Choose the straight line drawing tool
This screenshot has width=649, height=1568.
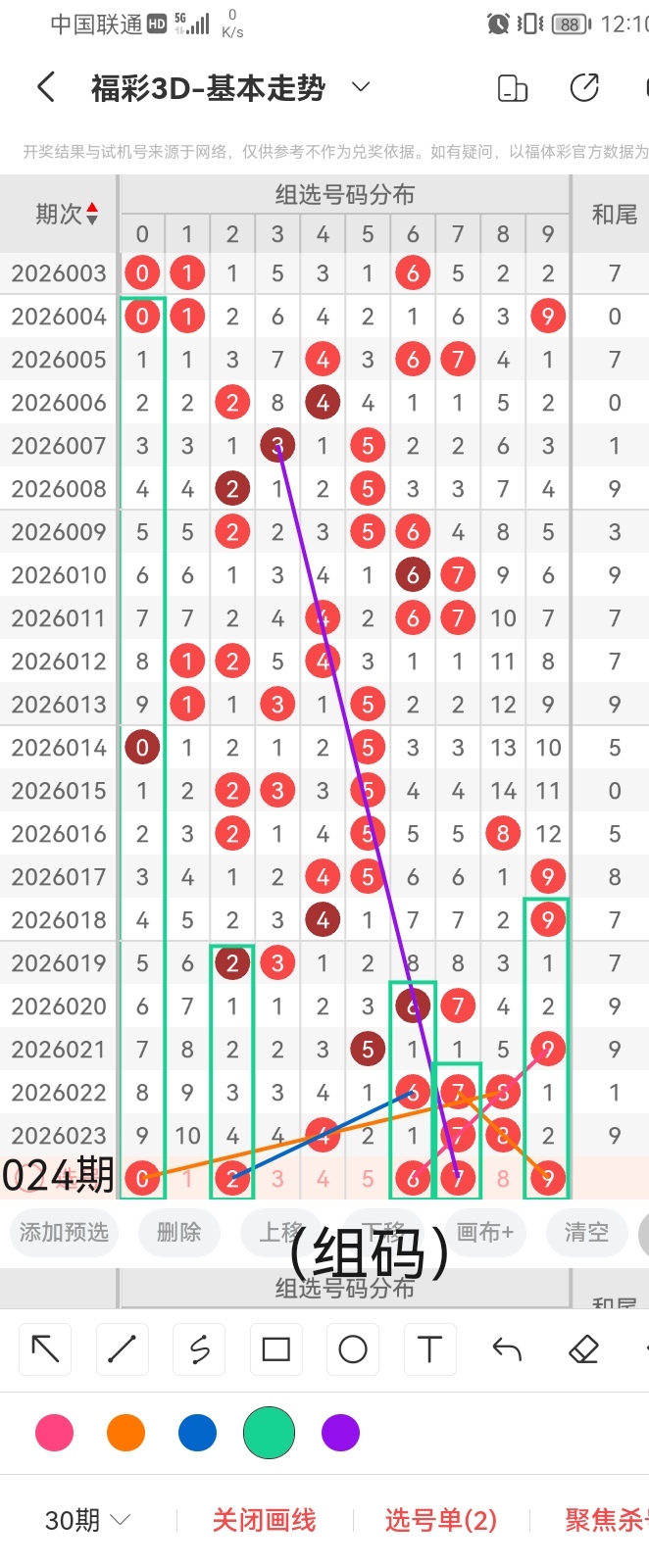122,1349
